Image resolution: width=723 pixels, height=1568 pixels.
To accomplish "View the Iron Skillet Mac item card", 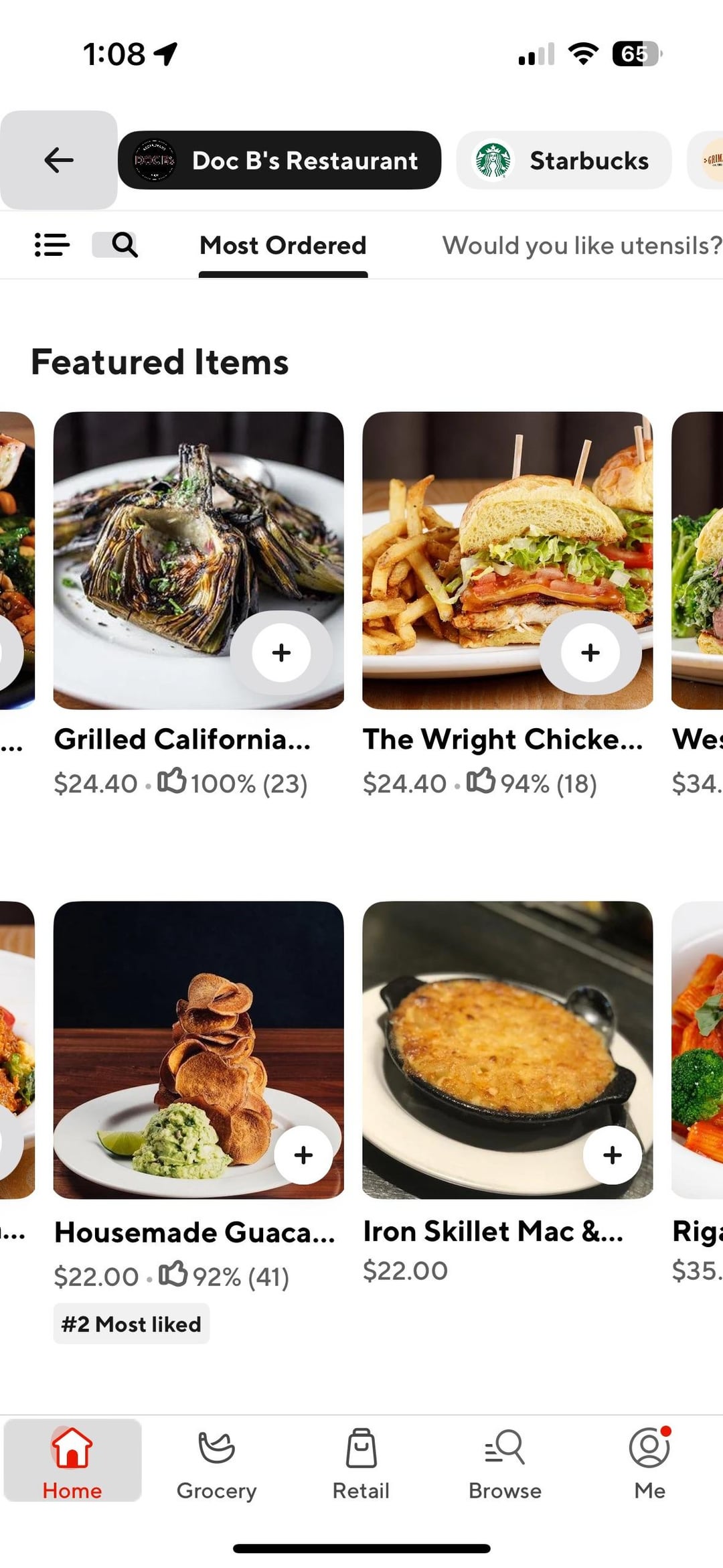I will click(493, 1231).
